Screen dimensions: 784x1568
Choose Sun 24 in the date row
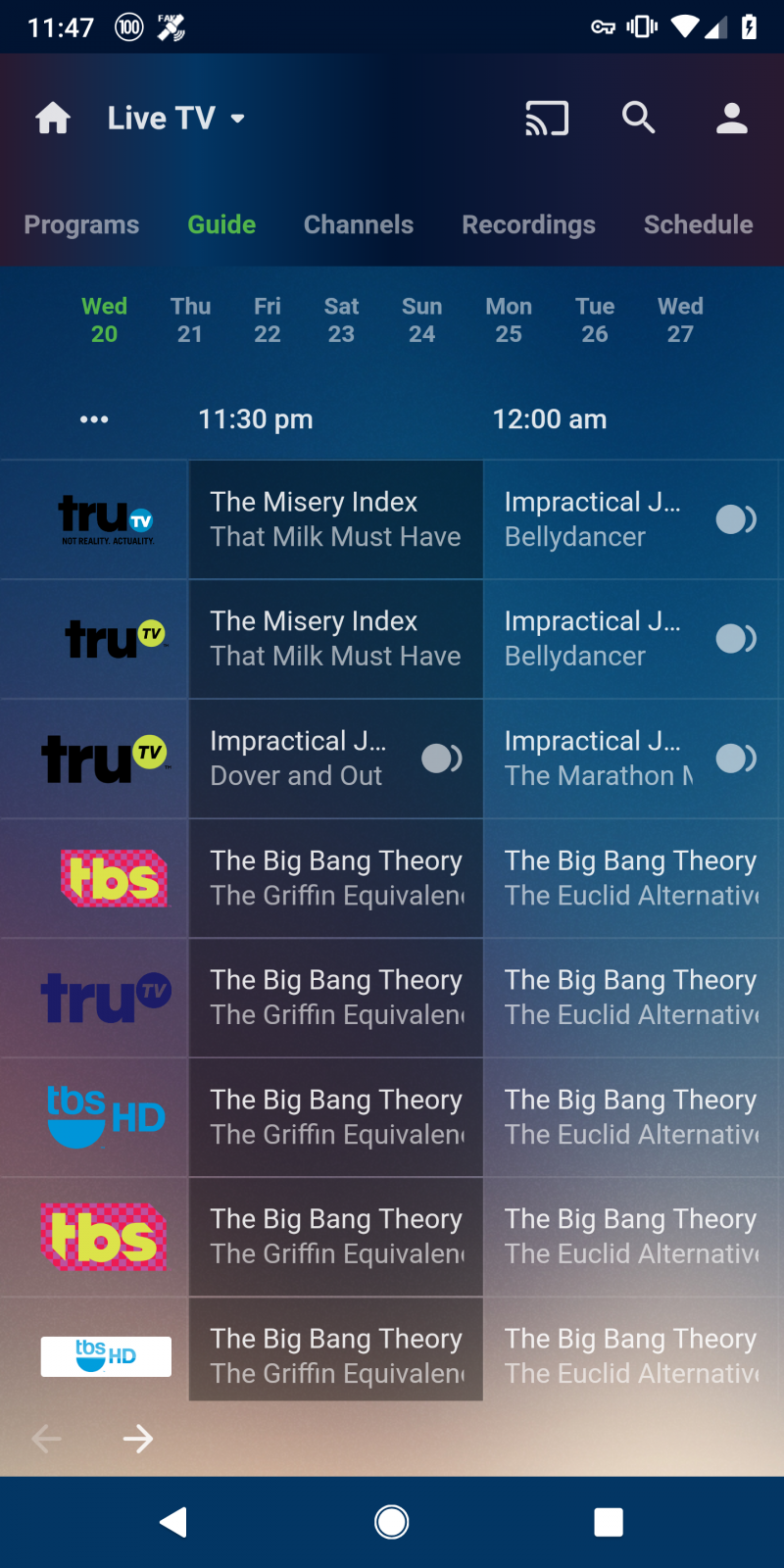coord(421,320)
